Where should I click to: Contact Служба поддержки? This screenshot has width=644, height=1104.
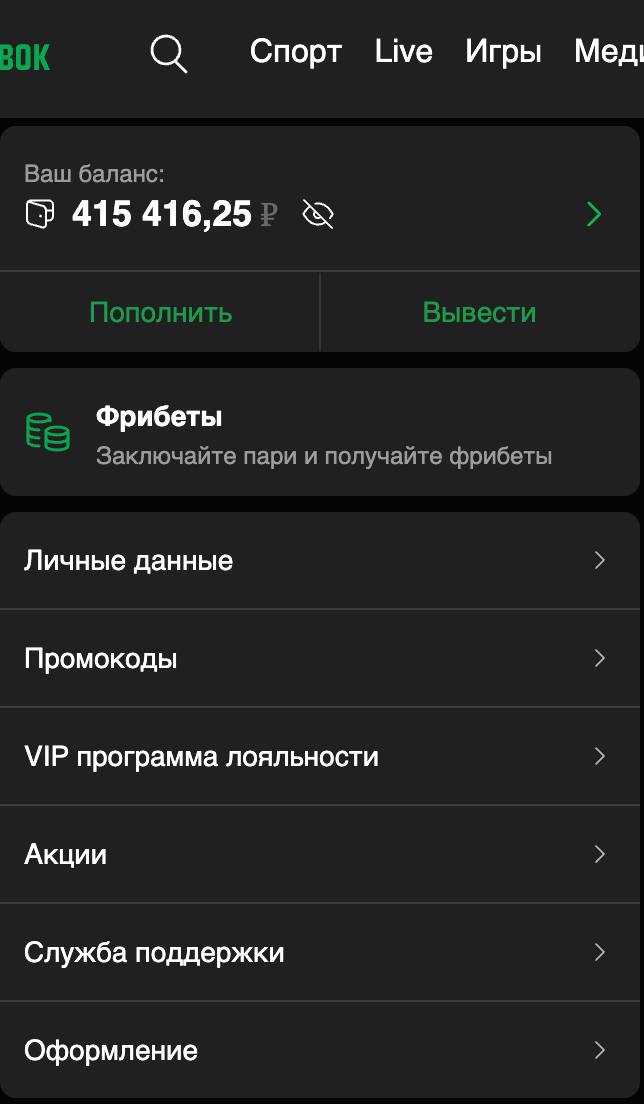click(x=320, y=952)
